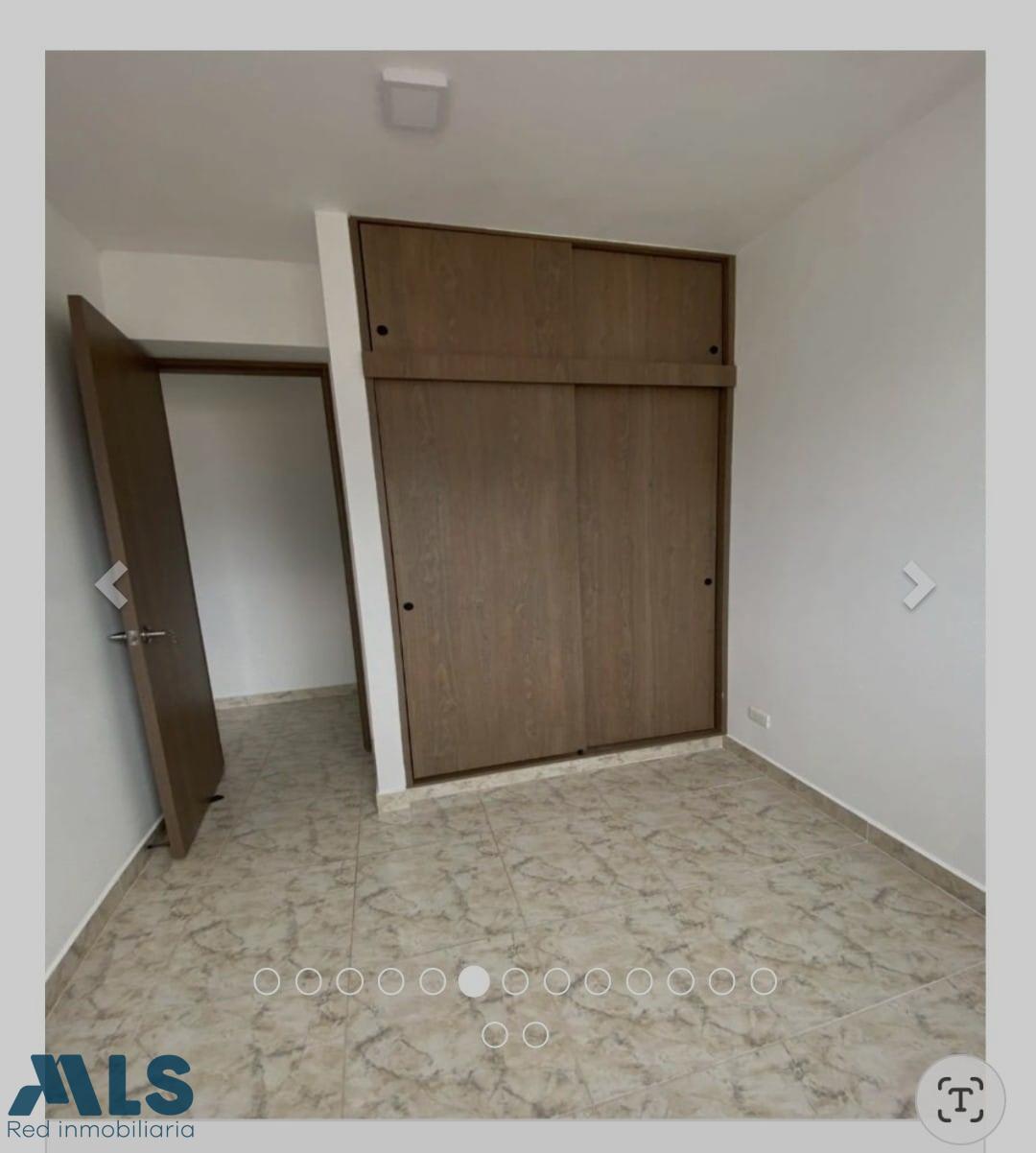Go to previous photo with left arrow
This screenshot has height=1153, width=1036.
[x=111, y=585]
